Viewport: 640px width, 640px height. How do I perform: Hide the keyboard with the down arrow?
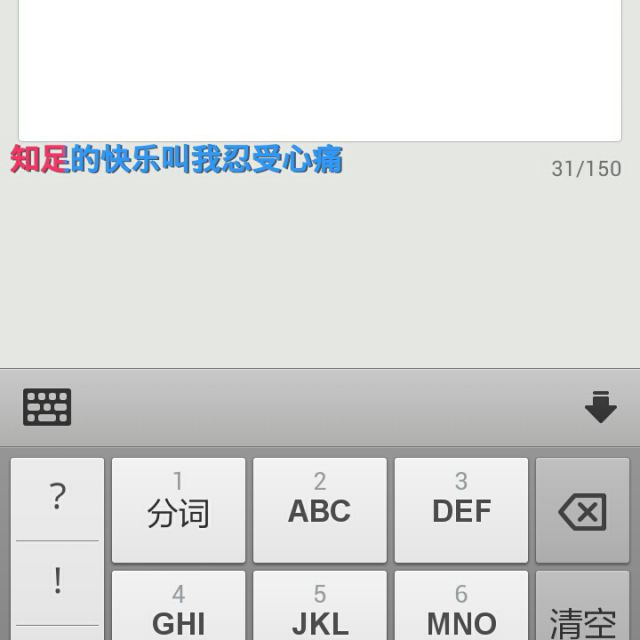pyautogui.click(x=600, y=407)
